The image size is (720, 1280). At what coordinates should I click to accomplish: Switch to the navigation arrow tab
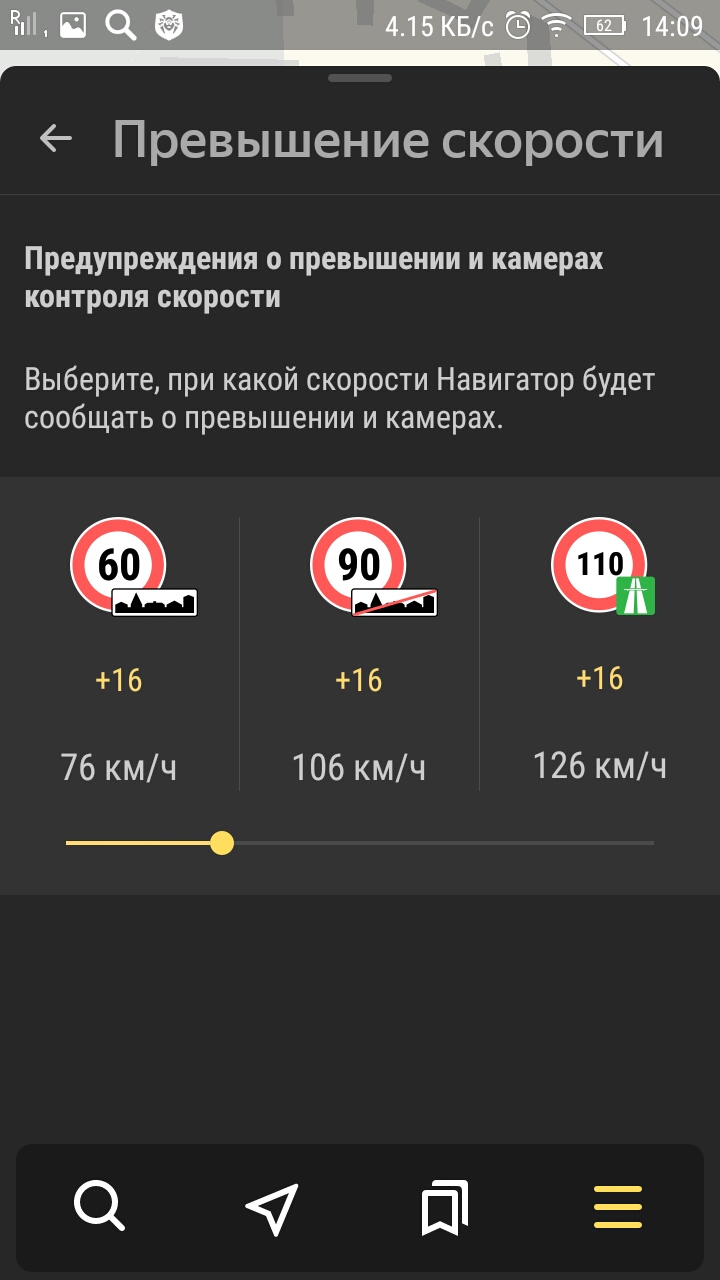point(272,1208)
